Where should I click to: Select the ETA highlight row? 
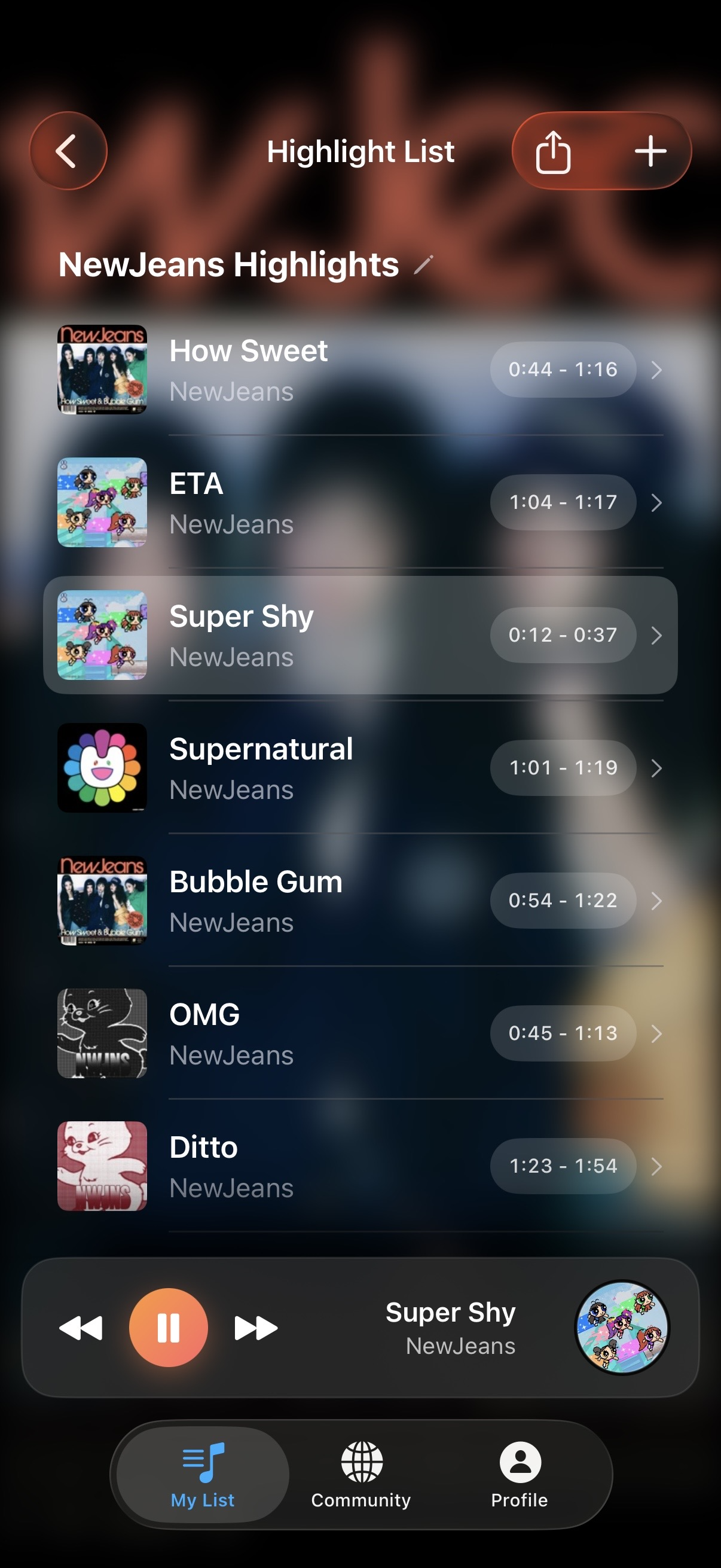359,503
